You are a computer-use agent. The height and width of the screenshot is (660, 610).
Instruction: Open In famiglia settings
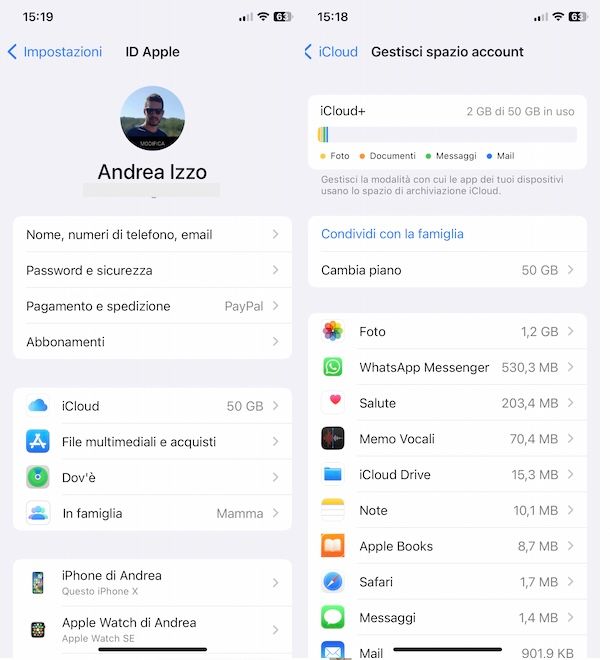(152, 513)
